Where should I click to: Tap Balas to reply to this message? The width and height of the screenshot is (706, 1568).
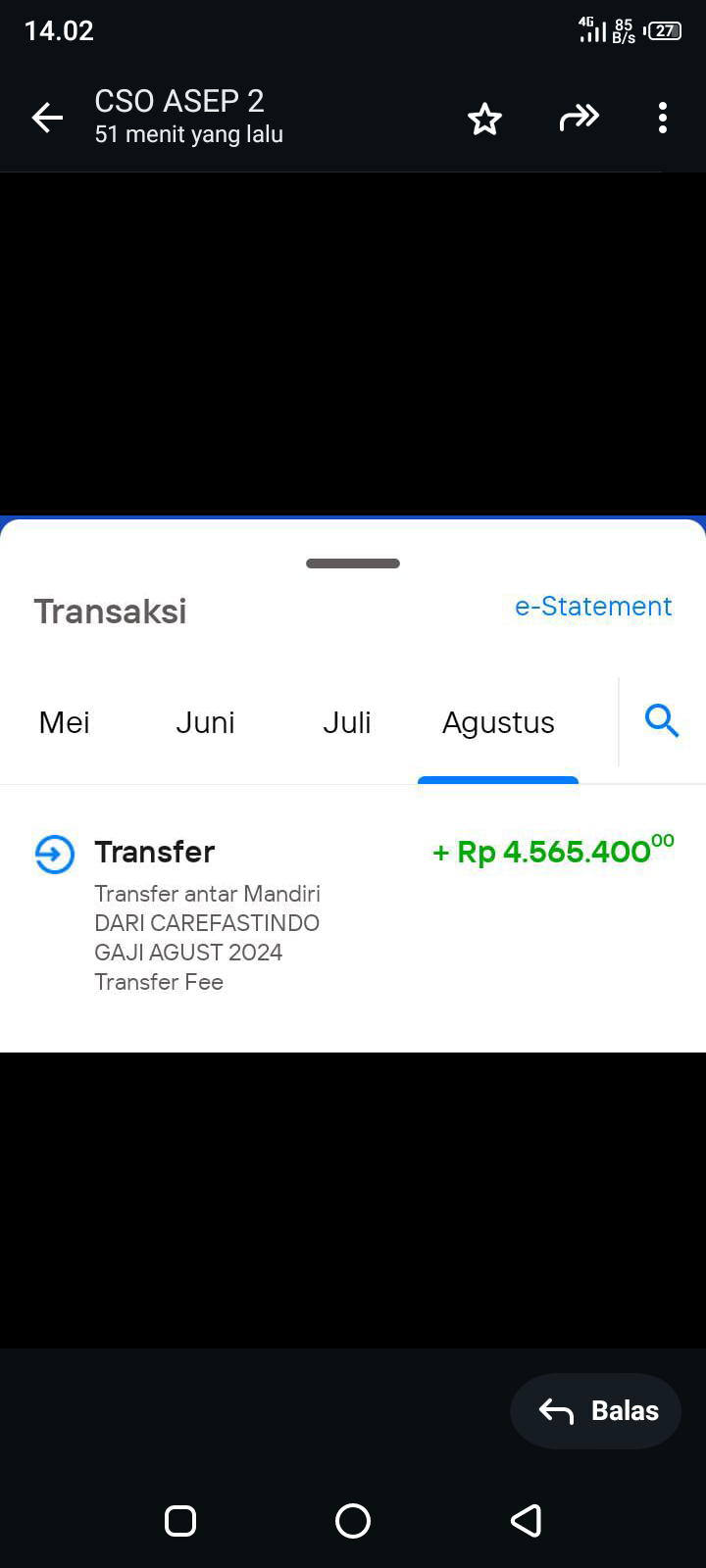(x=596, y=1410)
